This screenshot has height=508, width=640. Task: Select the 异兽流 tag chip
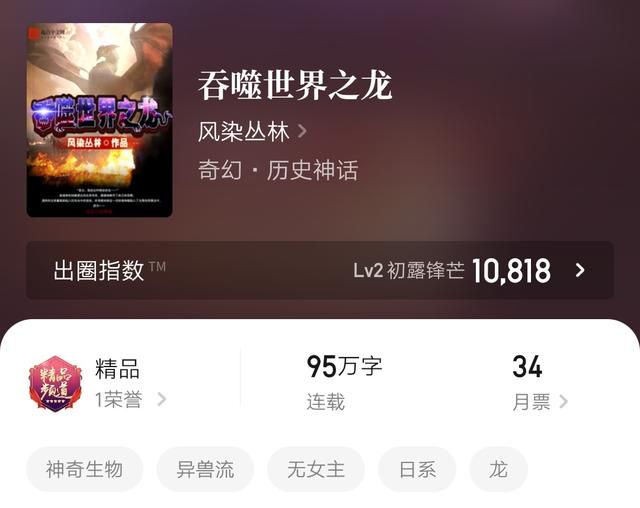click(205, 469)
